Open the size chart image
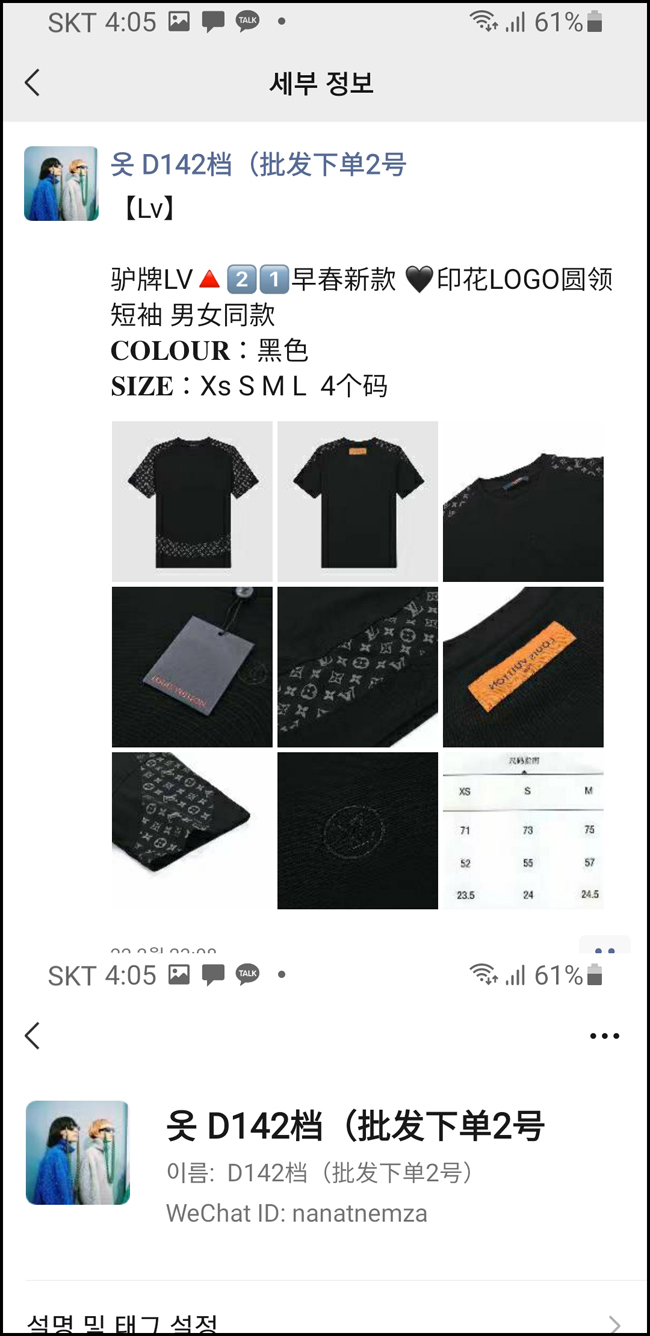The width and height of the screenshot is (650, 1336). (x=523, y=831)
